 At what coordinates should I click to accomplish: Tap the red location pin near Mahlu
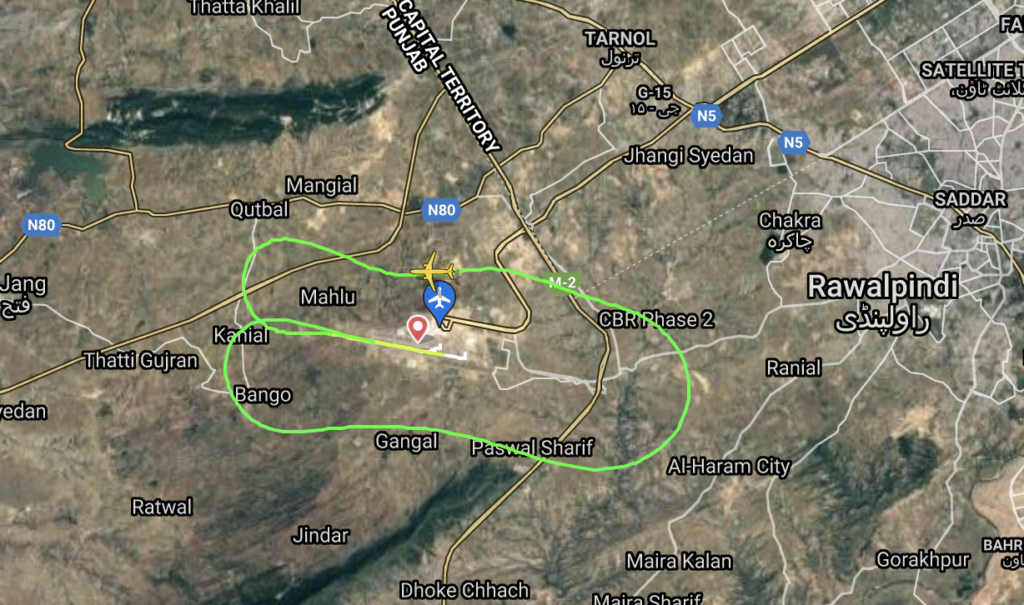[418, 326]
